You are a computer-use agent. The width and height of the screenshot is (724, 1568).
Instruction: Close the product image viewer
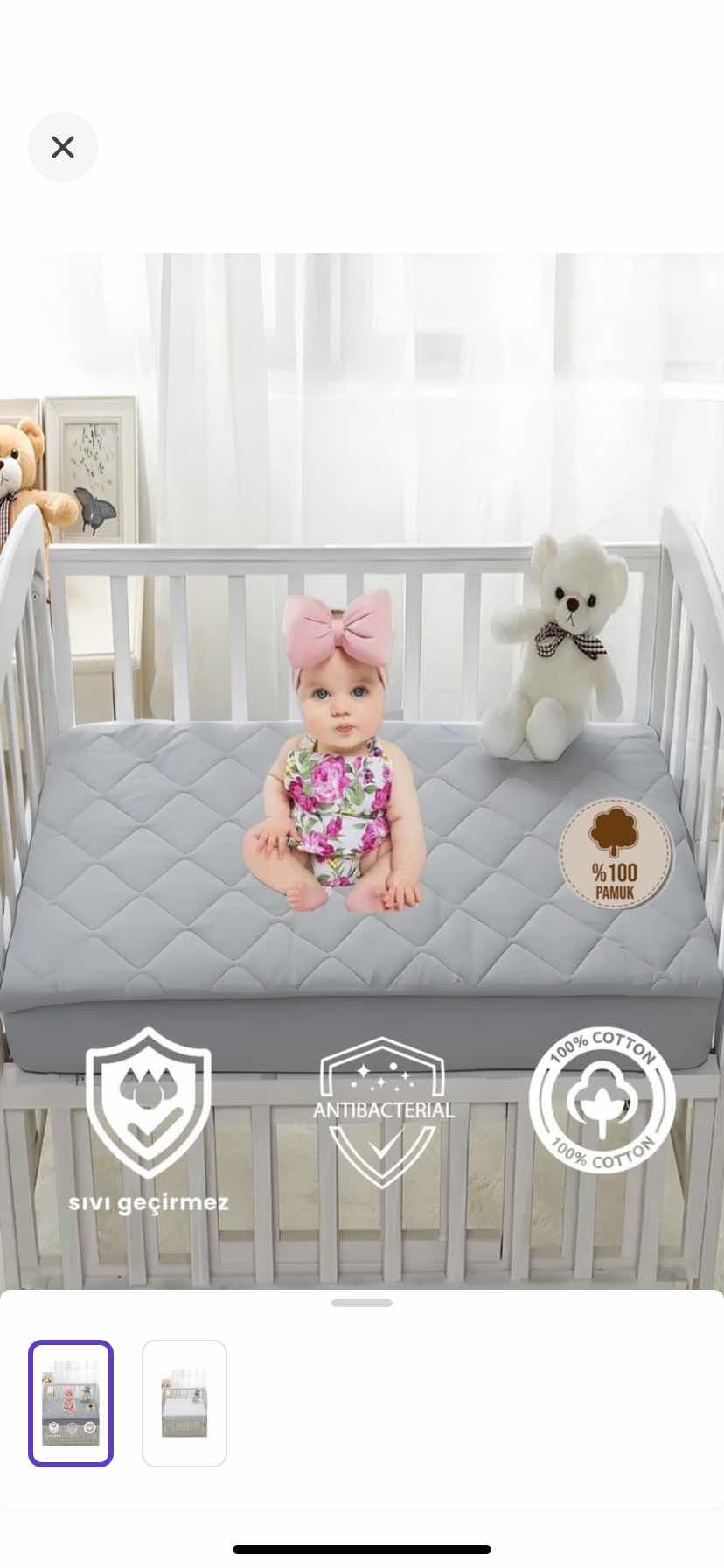[x=63, y=147]
